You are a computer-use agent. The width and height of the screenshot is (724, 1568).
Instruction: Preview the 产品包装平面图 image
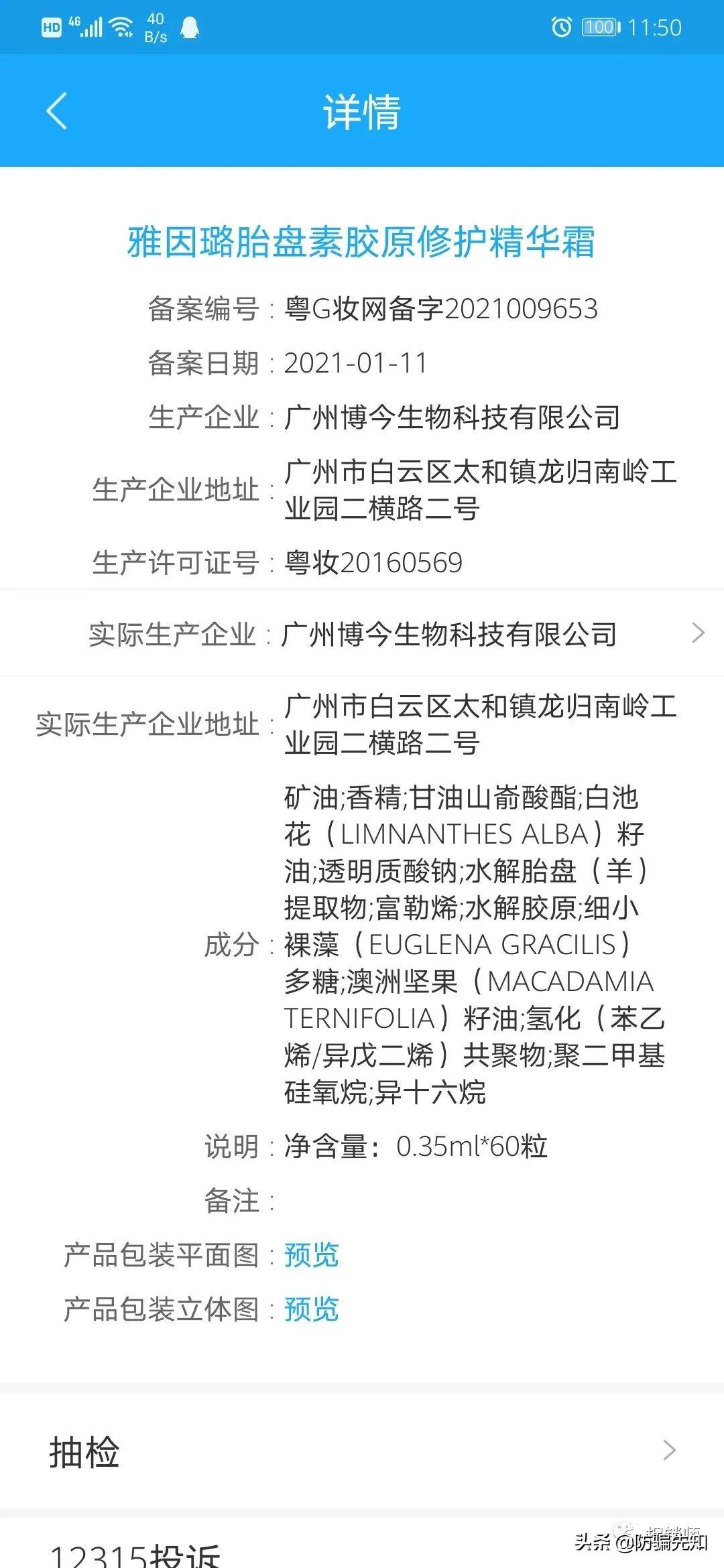[x=312, y=1255]
